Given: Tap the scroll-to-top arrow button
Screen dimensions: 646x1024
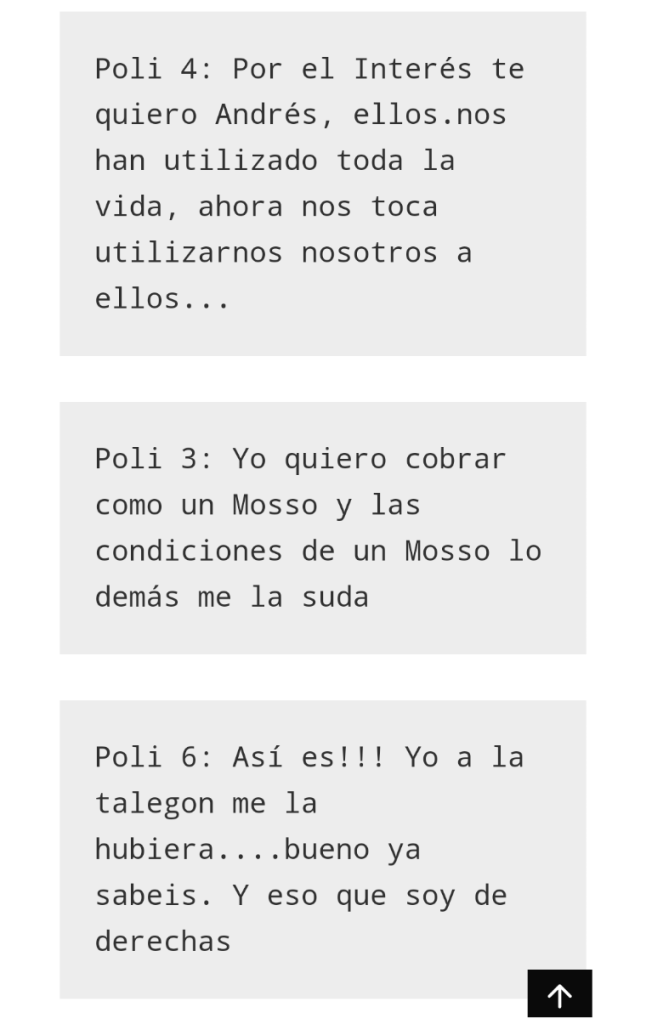Looking at the screenshot, I should coord(560,994).
